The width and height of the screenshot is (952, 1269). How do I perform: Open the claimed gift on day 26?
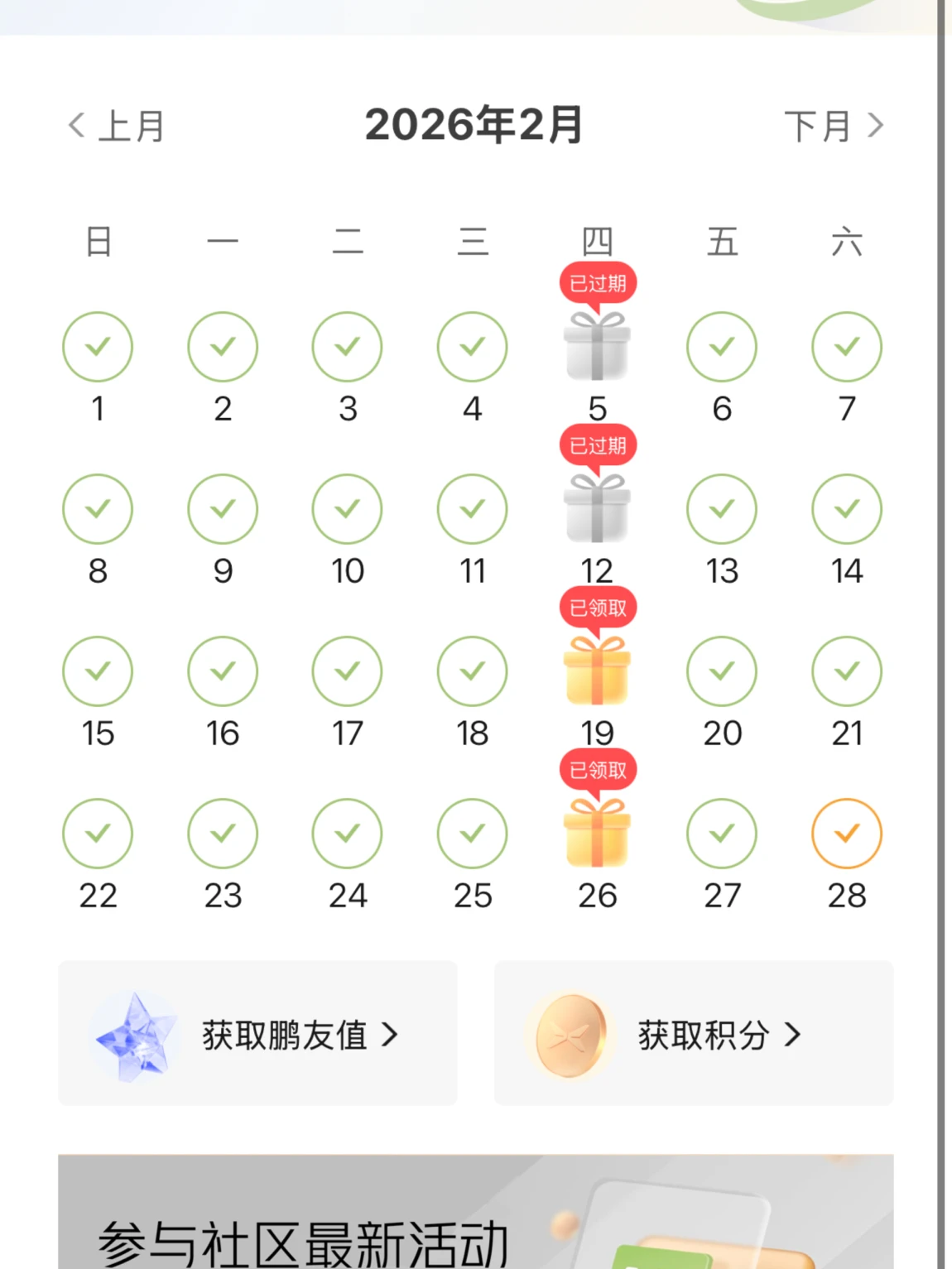pyautogui.click(x=597, y=833)
